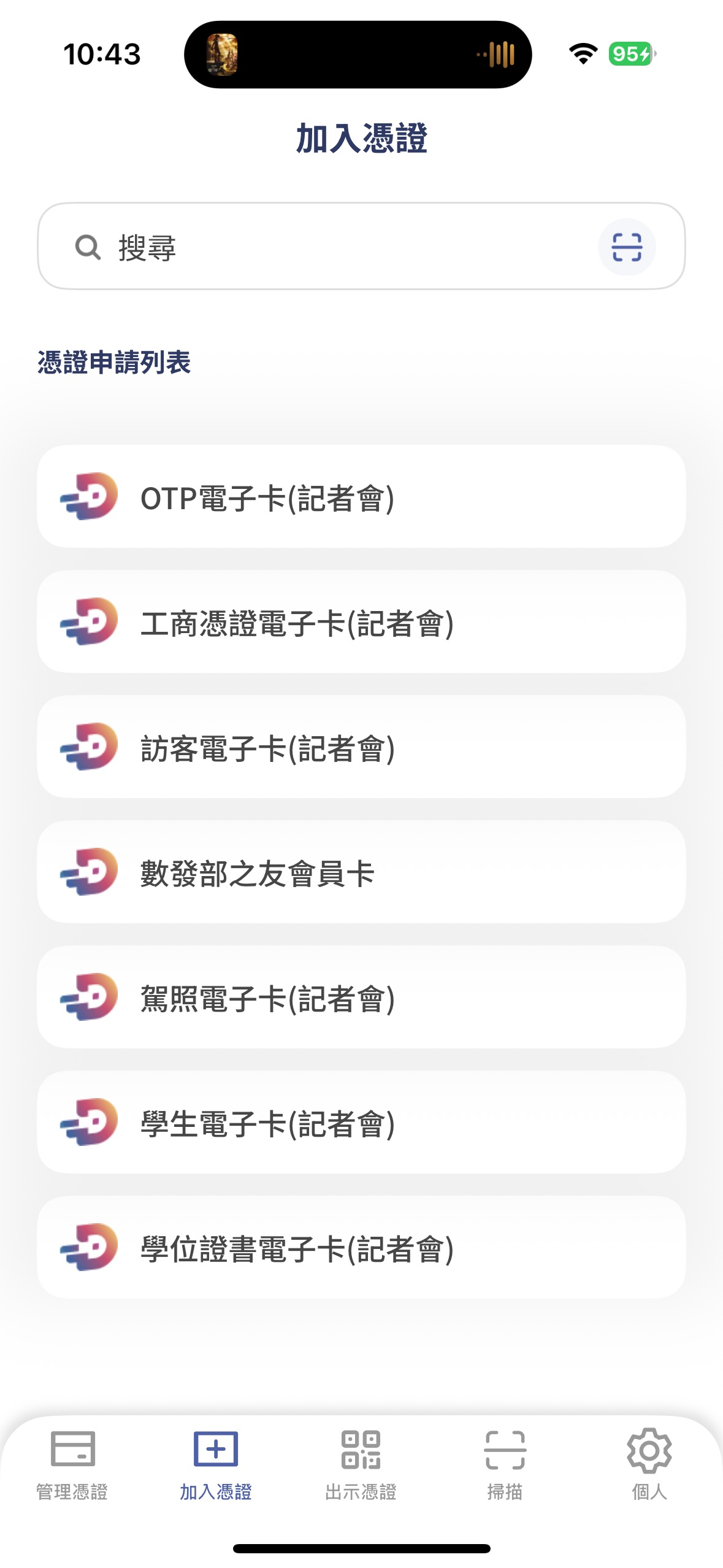The height and width of the screenshot is (1568, 723).
Task: Select 學生電子卡(記者會)
Action: [361, 1123]
